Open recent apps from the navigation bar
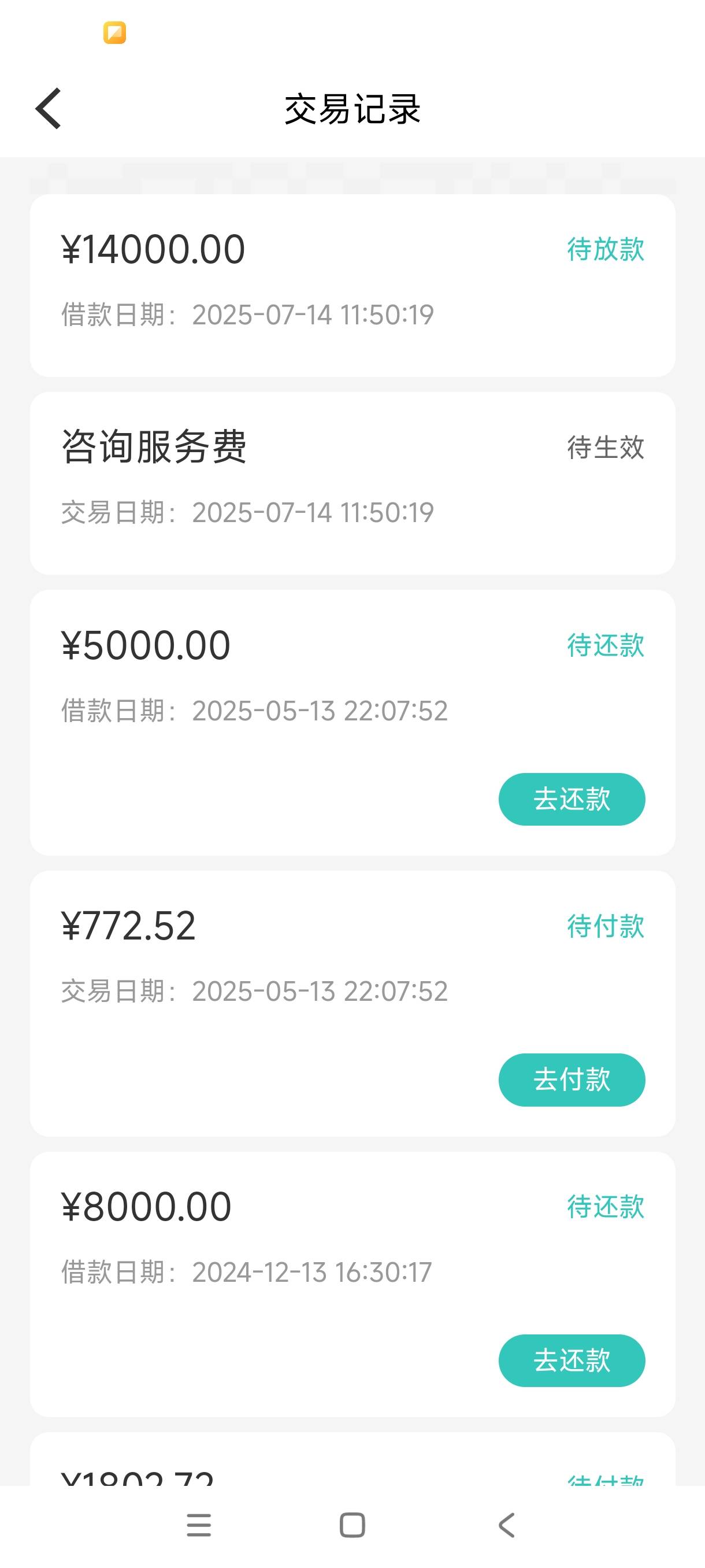 click(x=198, y=1525)
